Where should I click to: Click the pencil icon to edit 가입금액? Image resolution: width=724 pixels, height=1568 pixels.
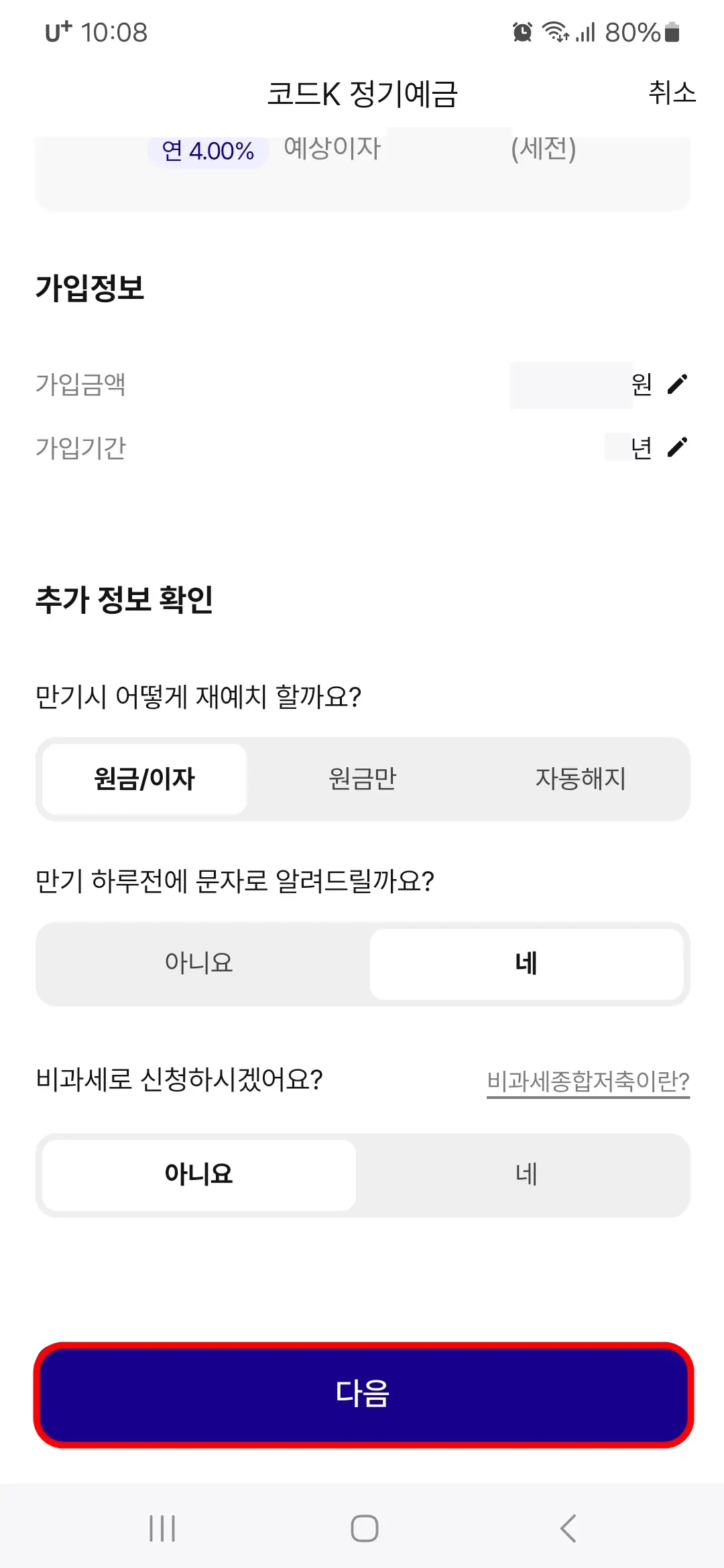pyautogui.click(x=677, y=382)
